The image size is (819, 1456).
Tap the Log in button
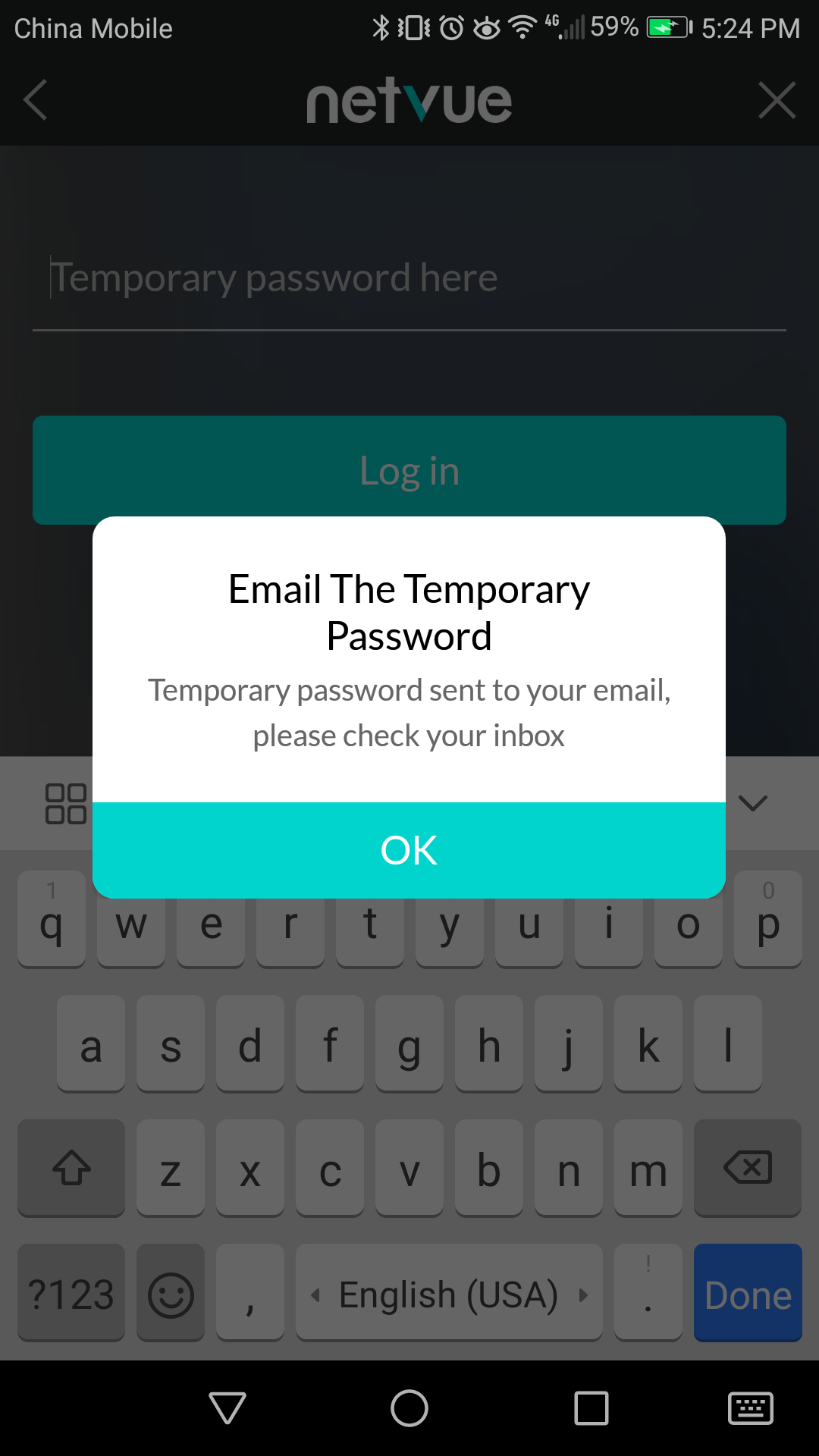[409, 470]
